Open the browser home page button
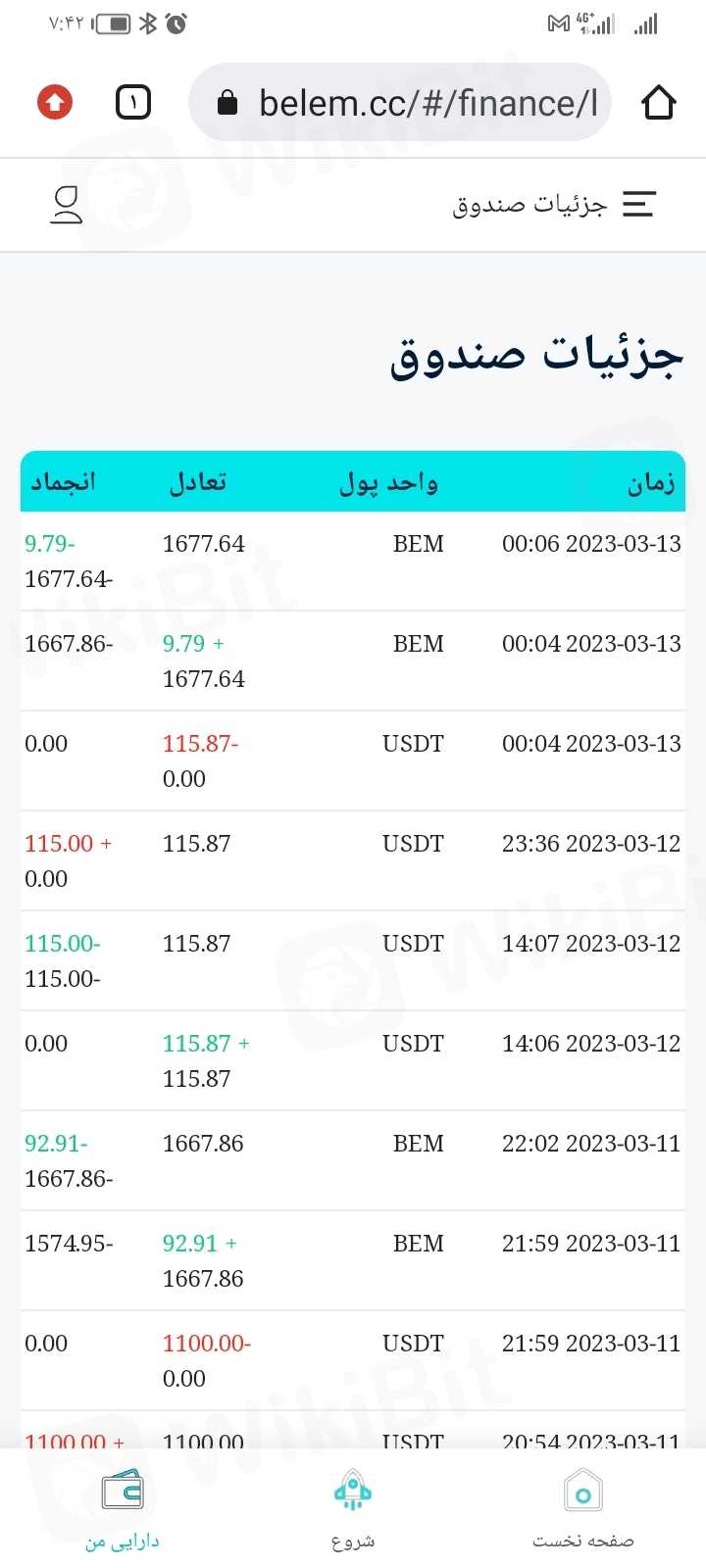The height and width of the screenshot is (1568, 706). click(x=659, y=103)
